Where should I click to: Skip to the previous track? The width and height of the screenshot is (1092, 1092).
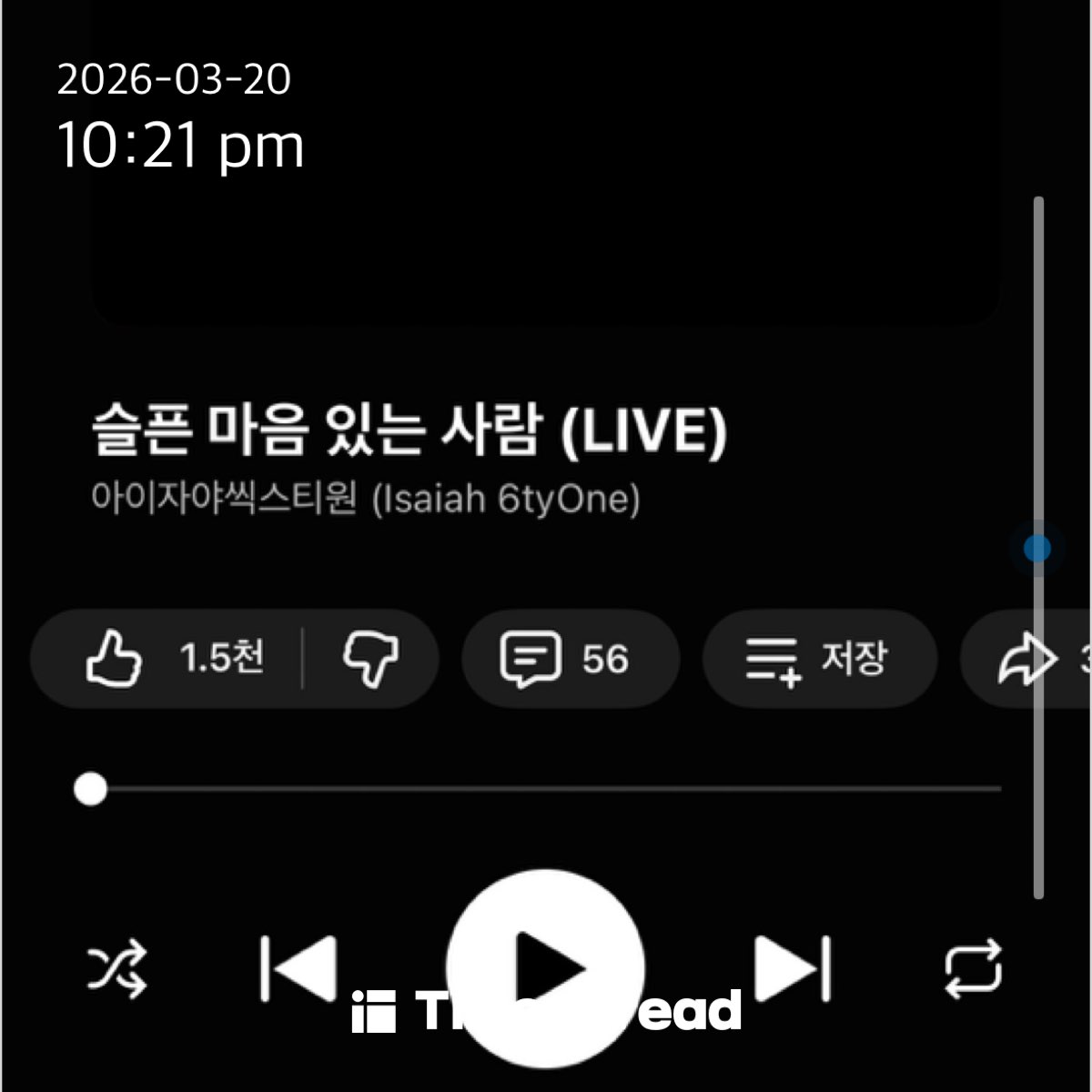click(x=298, y=968)
